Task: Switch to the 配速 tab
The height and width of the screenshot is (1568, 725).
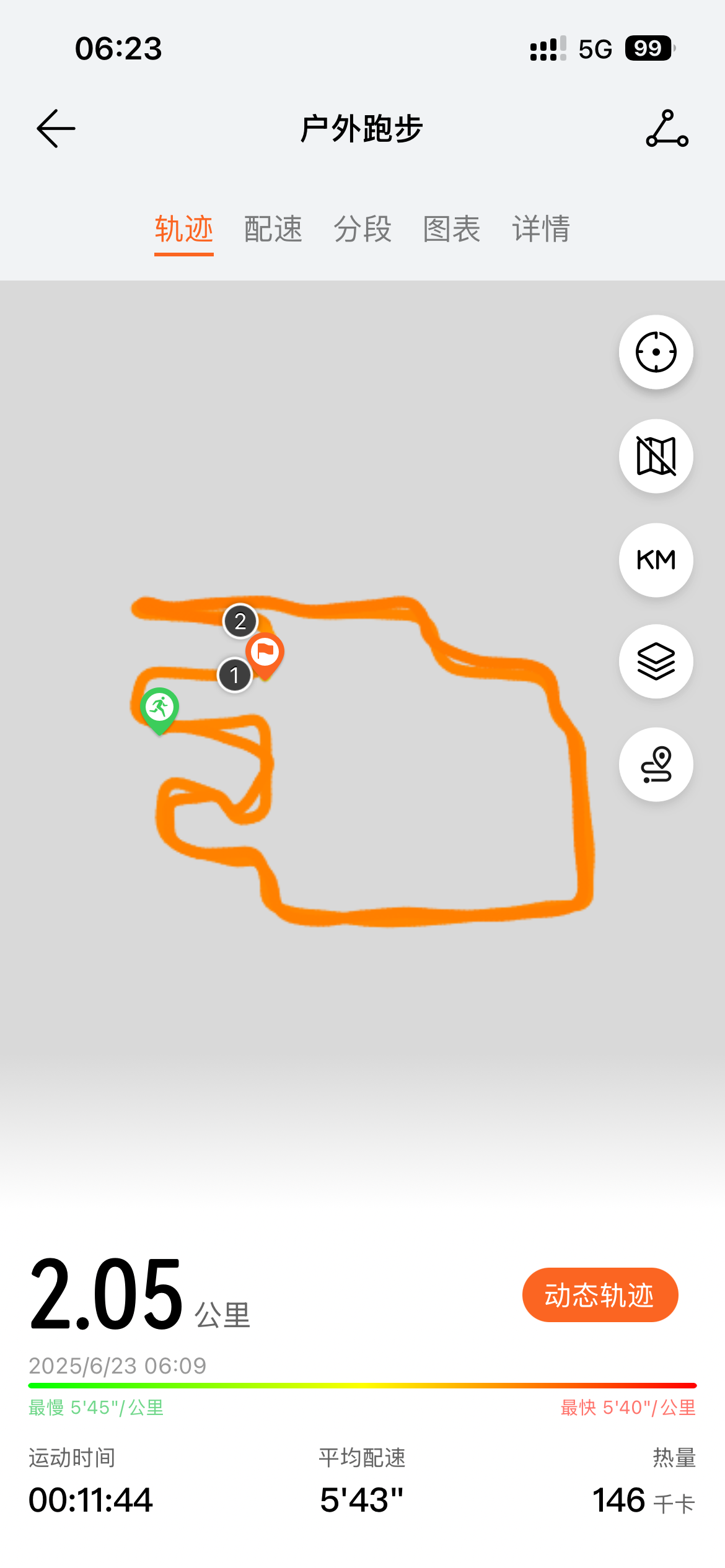Action: [273, 229]
